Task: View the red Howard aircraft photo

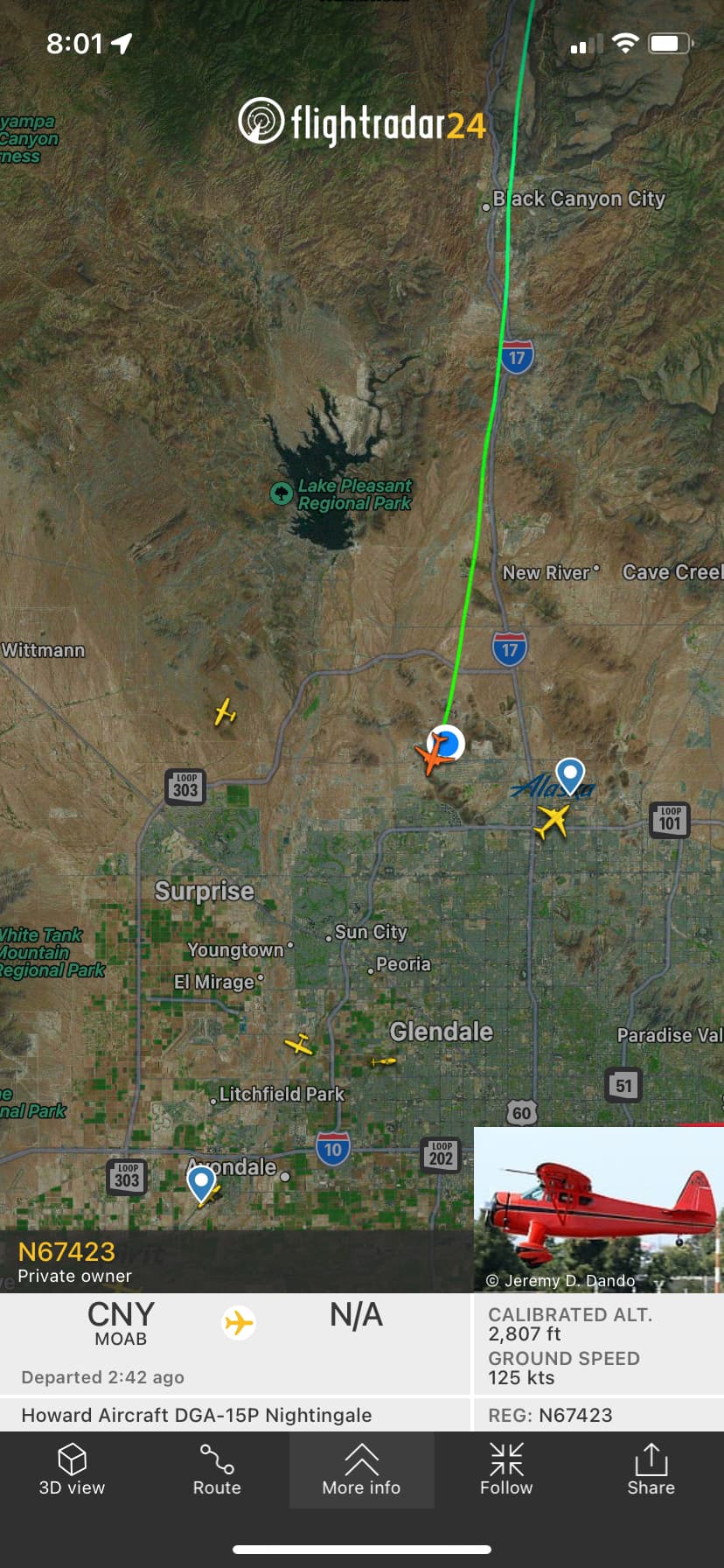Action: [598, 1208]
